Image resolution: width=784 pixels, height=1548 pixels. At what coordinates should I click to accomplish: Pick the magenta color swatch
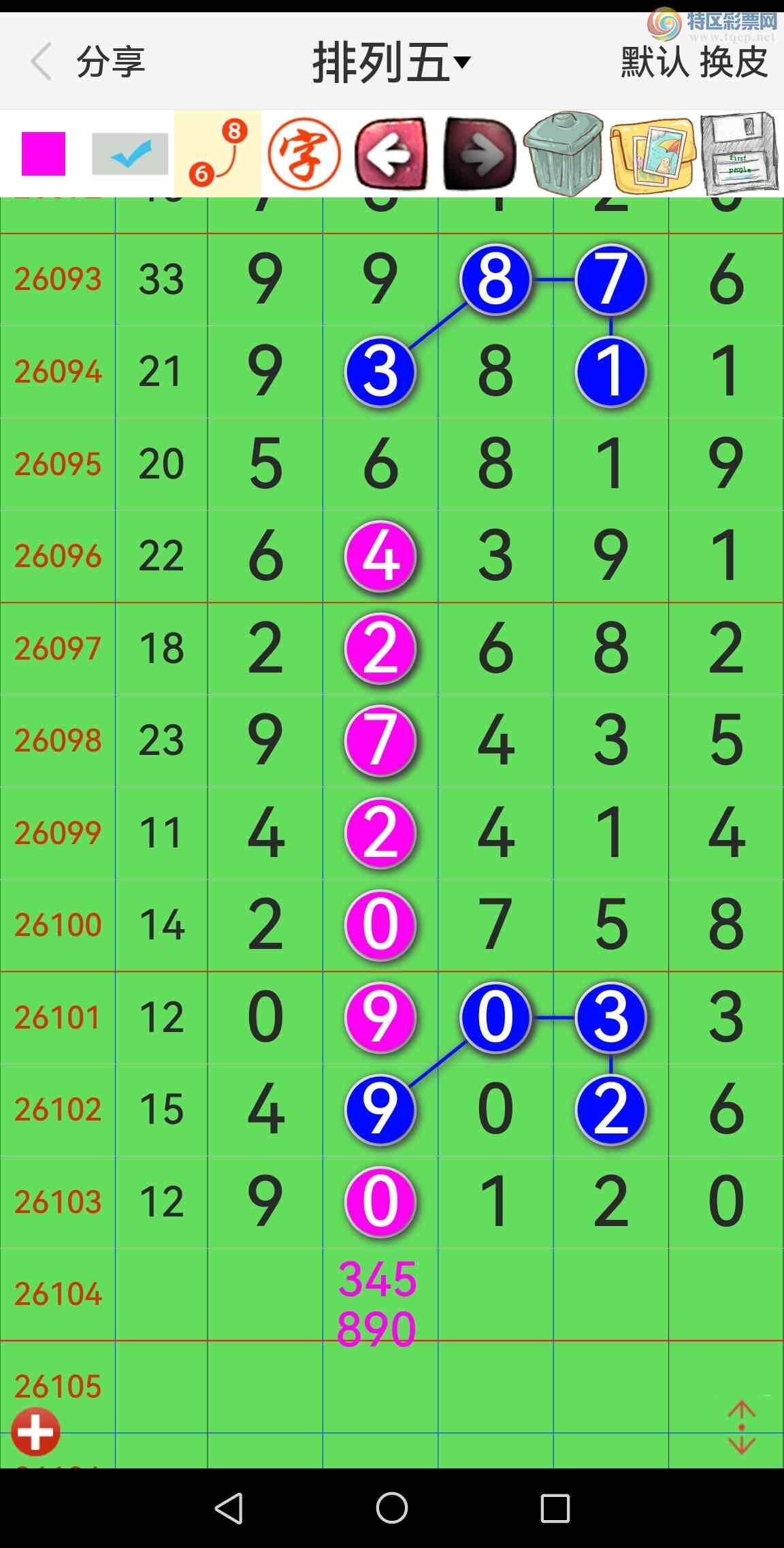pos(44,154)
